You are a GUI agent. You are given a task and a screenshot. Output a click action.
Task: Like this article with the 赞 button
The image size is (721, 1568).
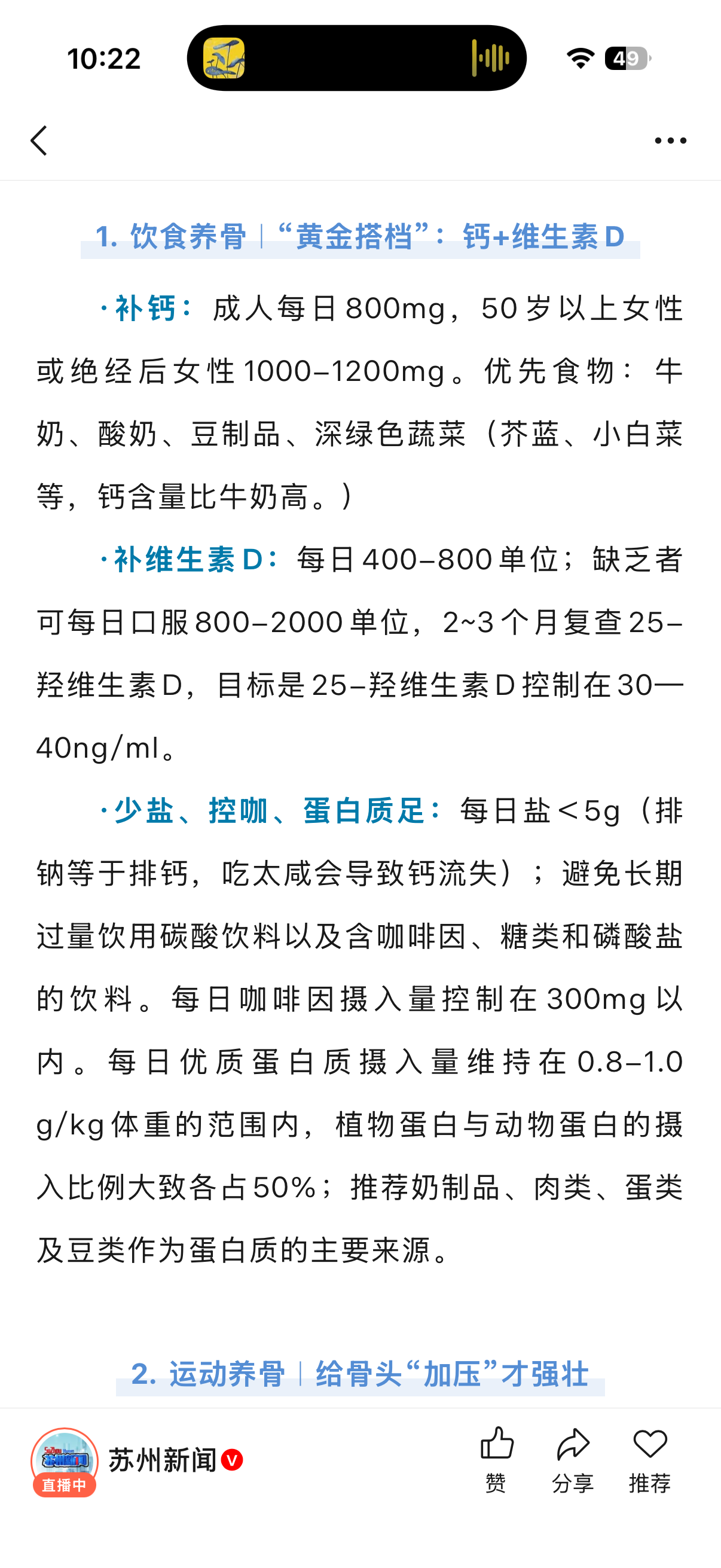point(496,1460)
